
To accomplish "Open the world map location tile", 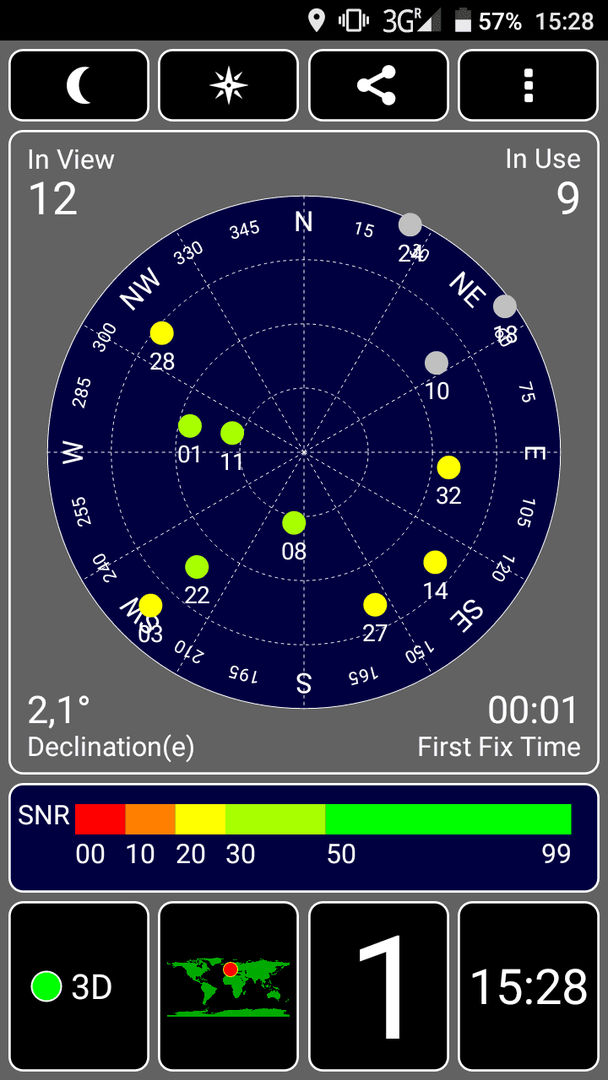I will pos(229,986).
